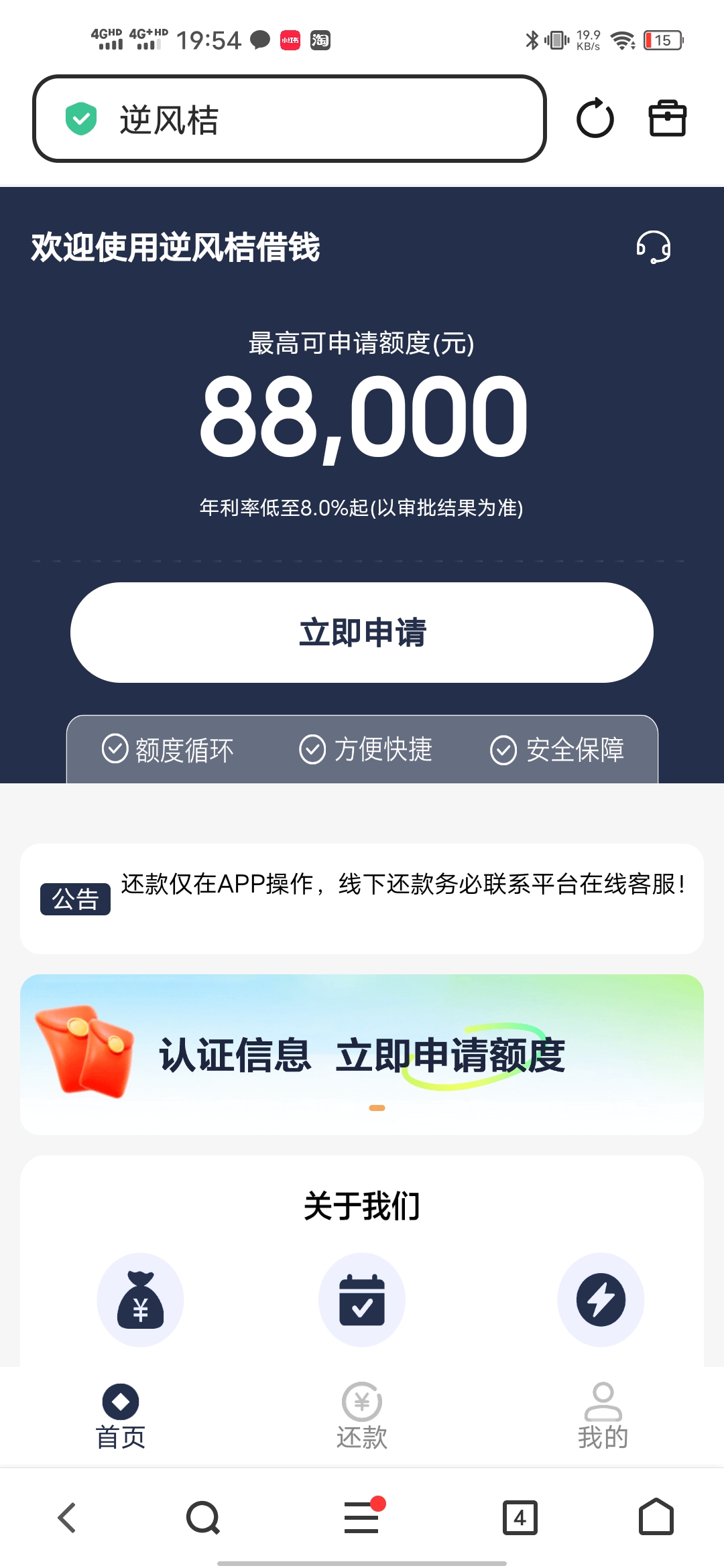Go to the browser home page

(656, 1518)
